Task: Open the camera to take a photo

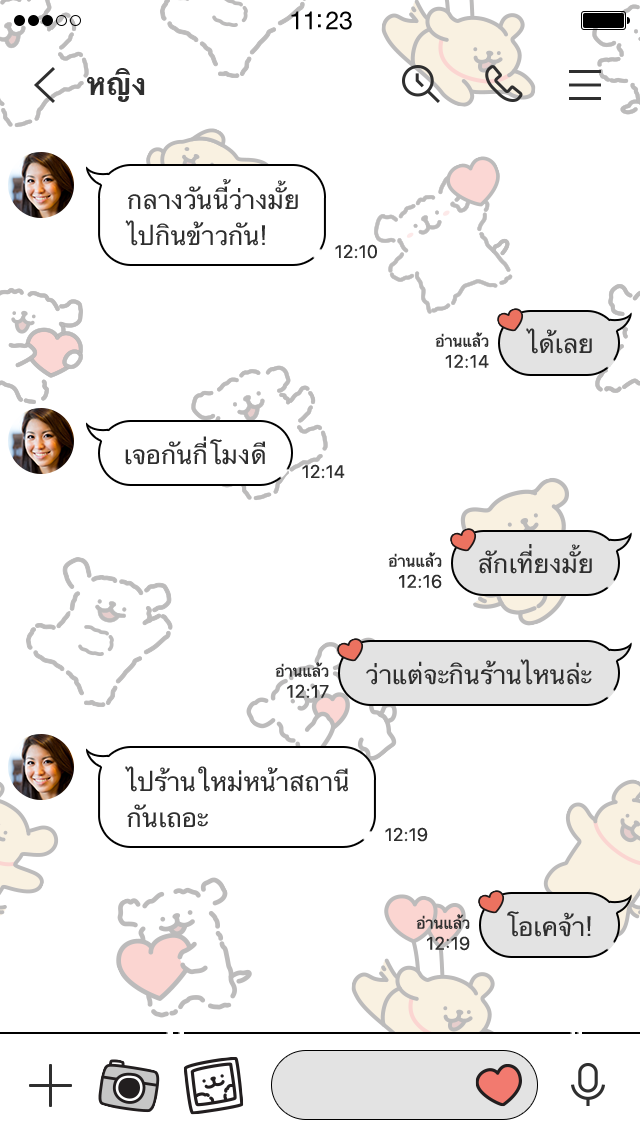Action: click(129, 1085)
